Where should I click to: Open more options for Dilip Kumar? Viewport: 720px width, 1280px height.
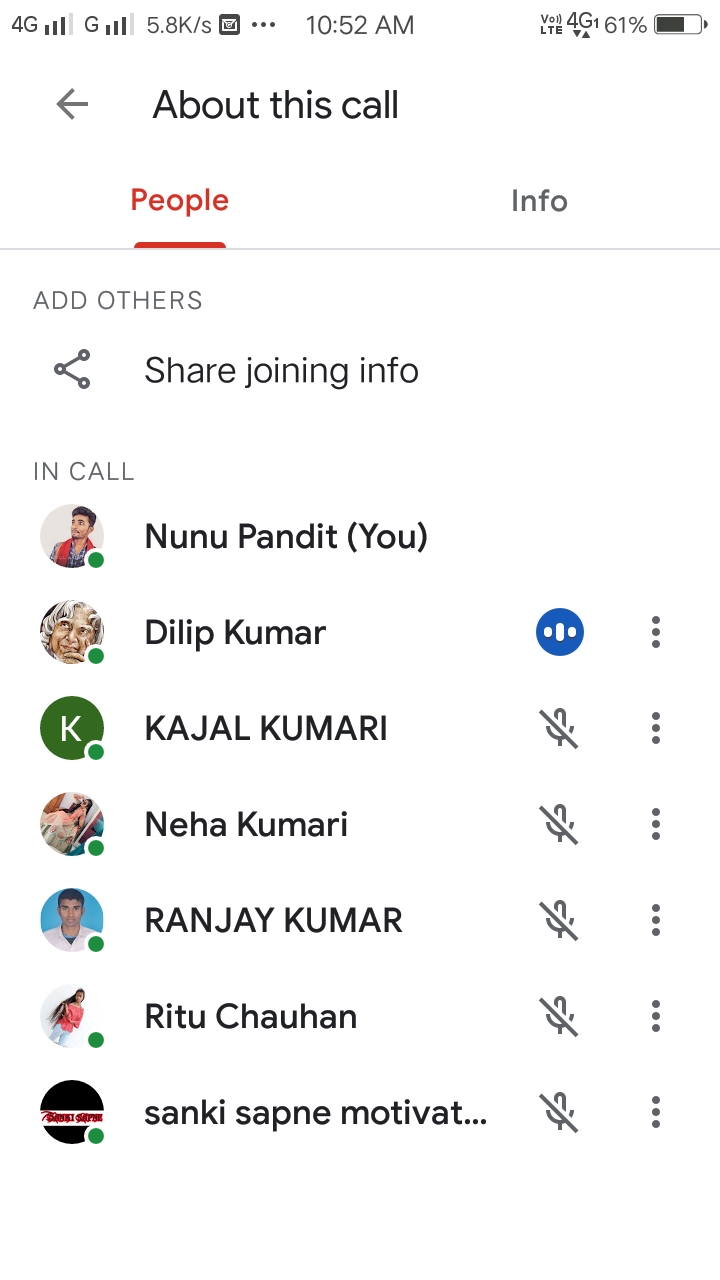click(x=656, y=632)
